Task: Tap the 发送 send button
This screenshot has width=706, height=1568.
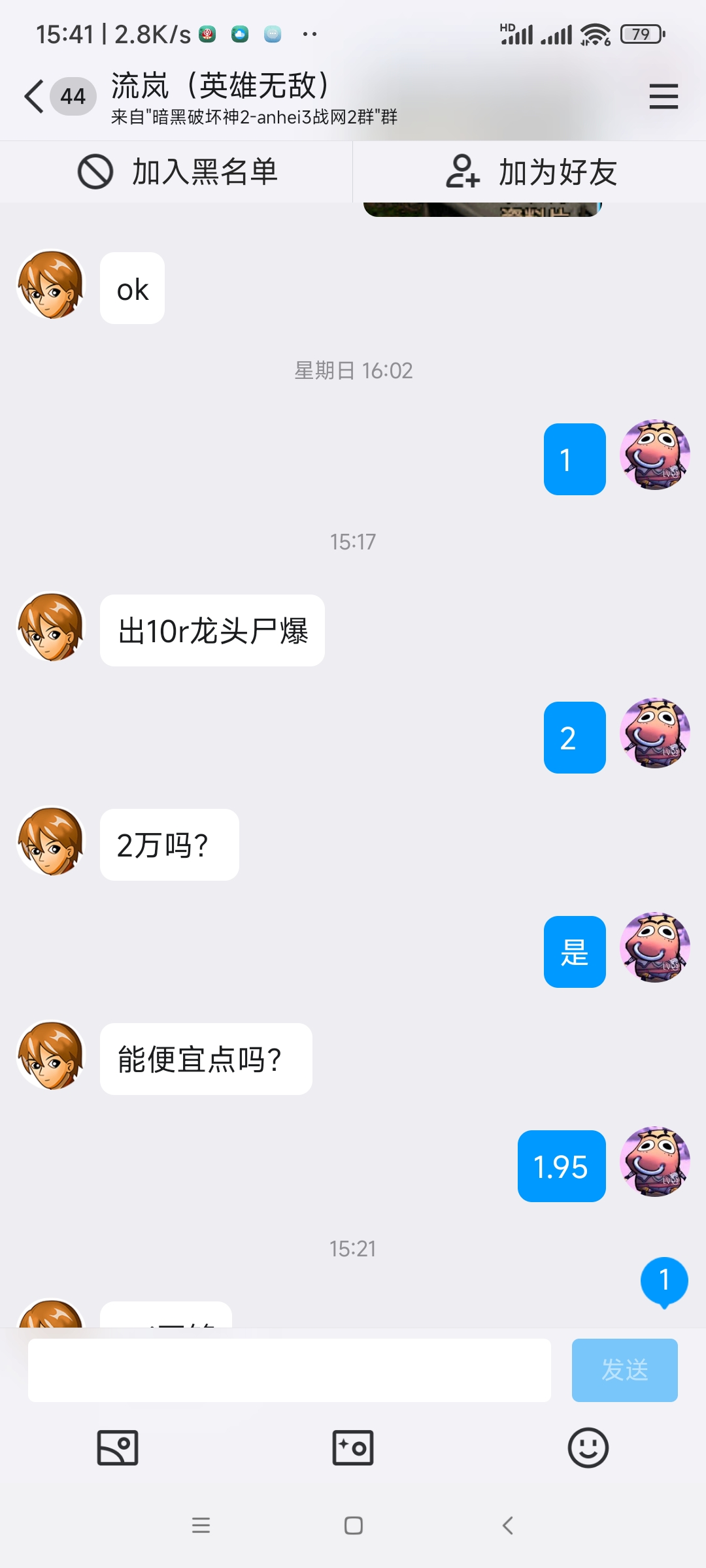Action: (624, 1370)
